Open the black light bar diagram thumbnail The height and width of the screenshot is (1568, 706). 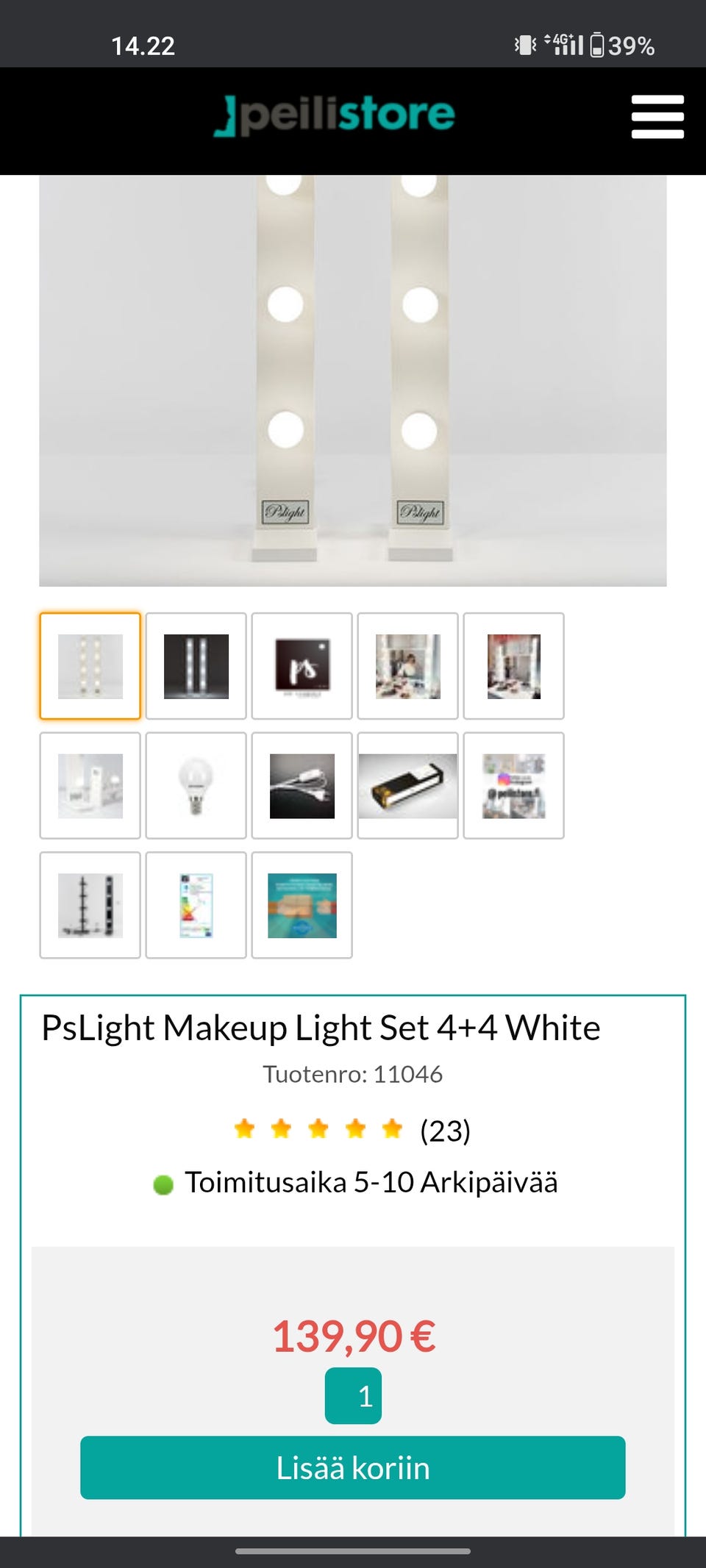(90, 906)
